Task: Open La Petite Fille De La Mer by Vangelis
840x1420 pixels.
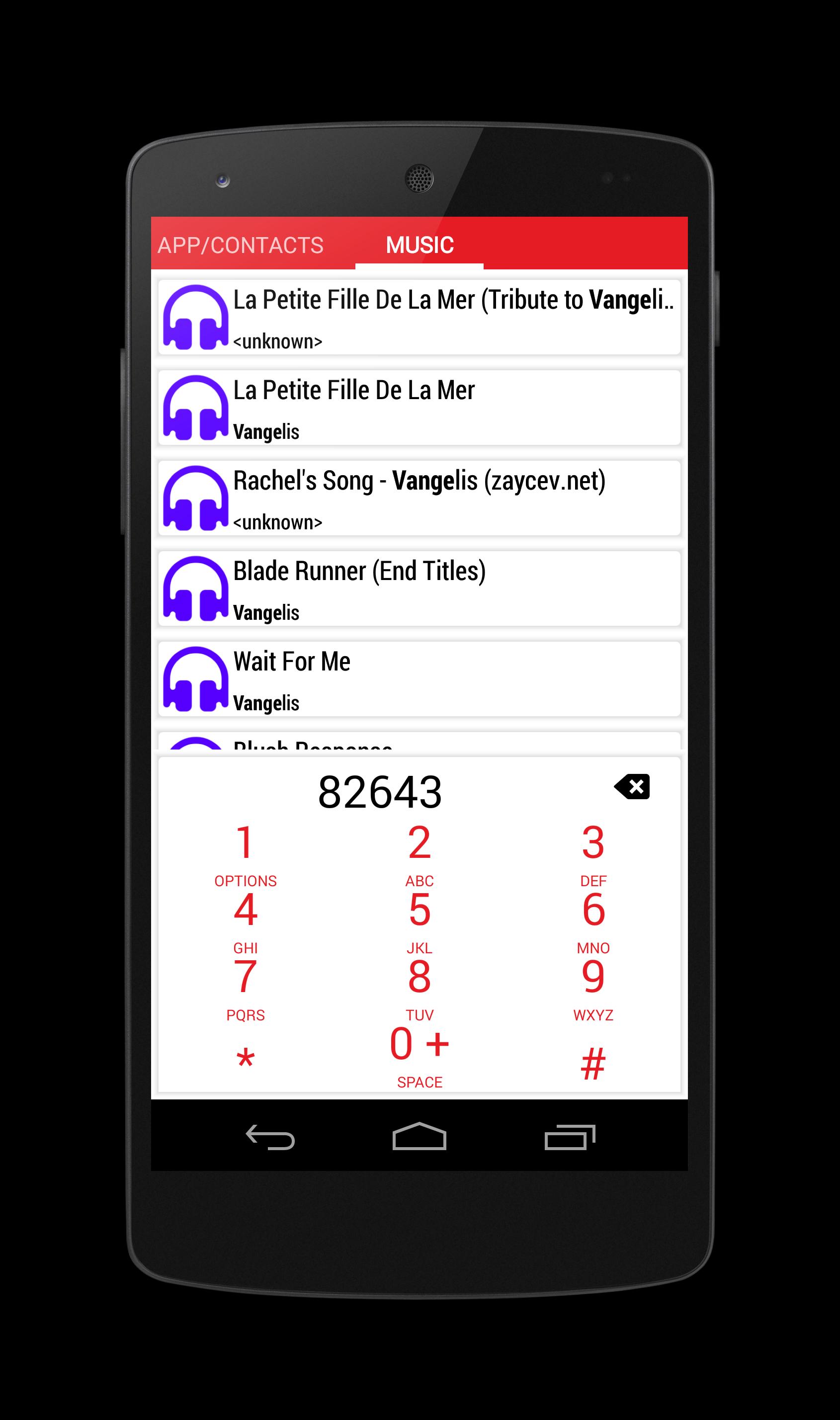Action: (x=419, y=408)
